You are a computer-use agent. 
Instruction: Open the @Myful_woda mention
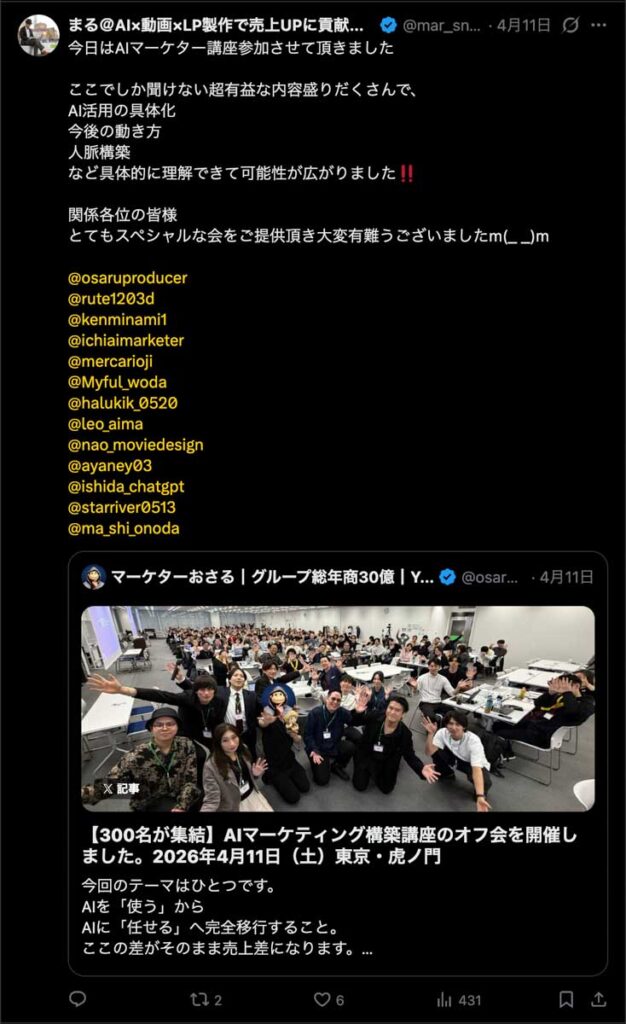coord(117,382)
